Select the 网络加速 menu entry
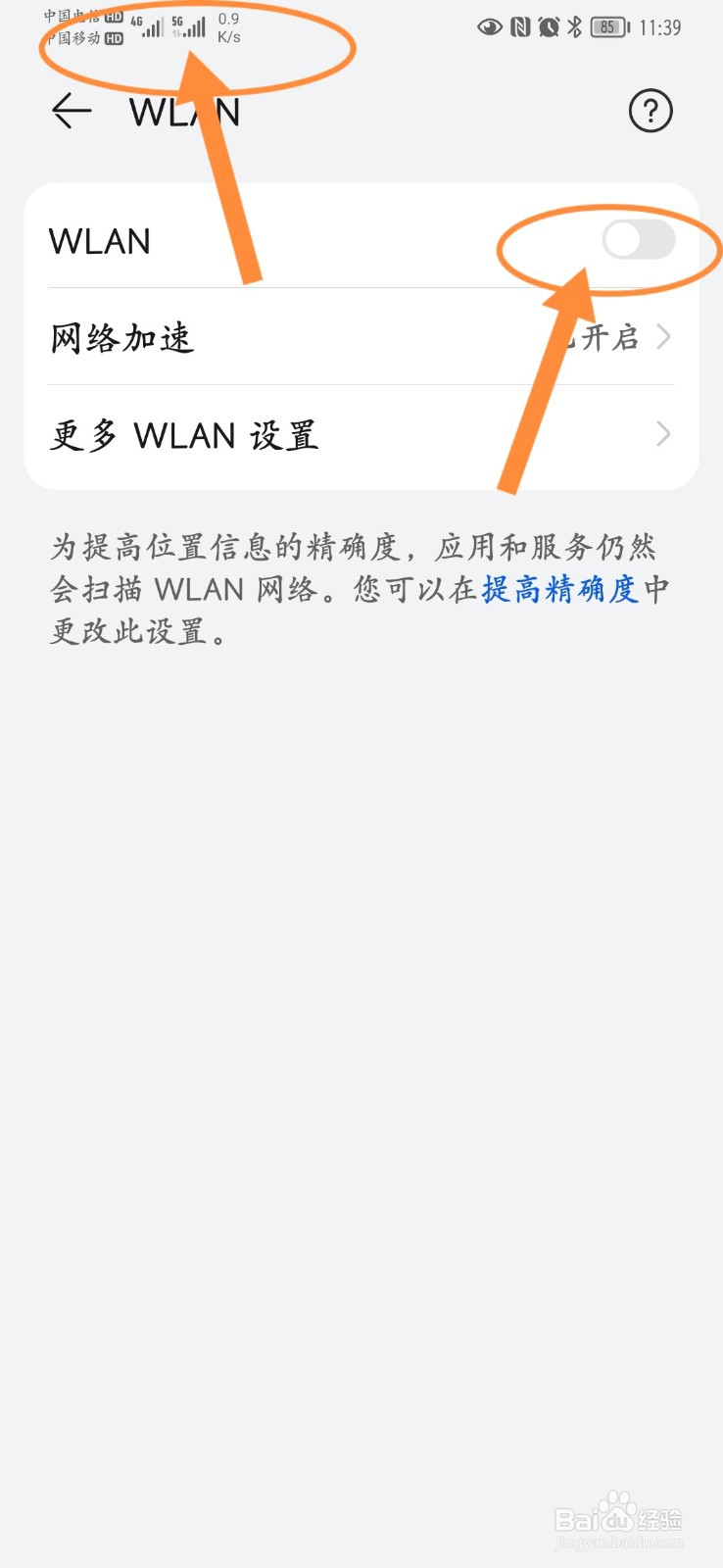723x1568 pixels. pos(121,337)
